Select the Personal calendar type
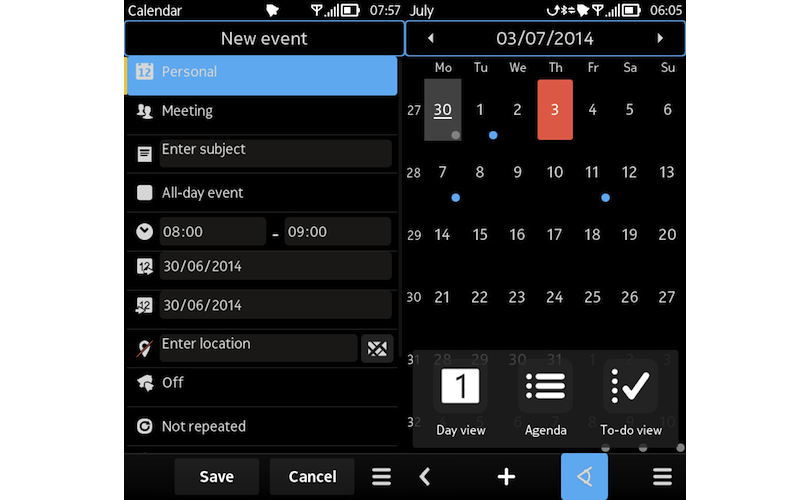This screenshot has width=800, height=500. tap(260, 73)
